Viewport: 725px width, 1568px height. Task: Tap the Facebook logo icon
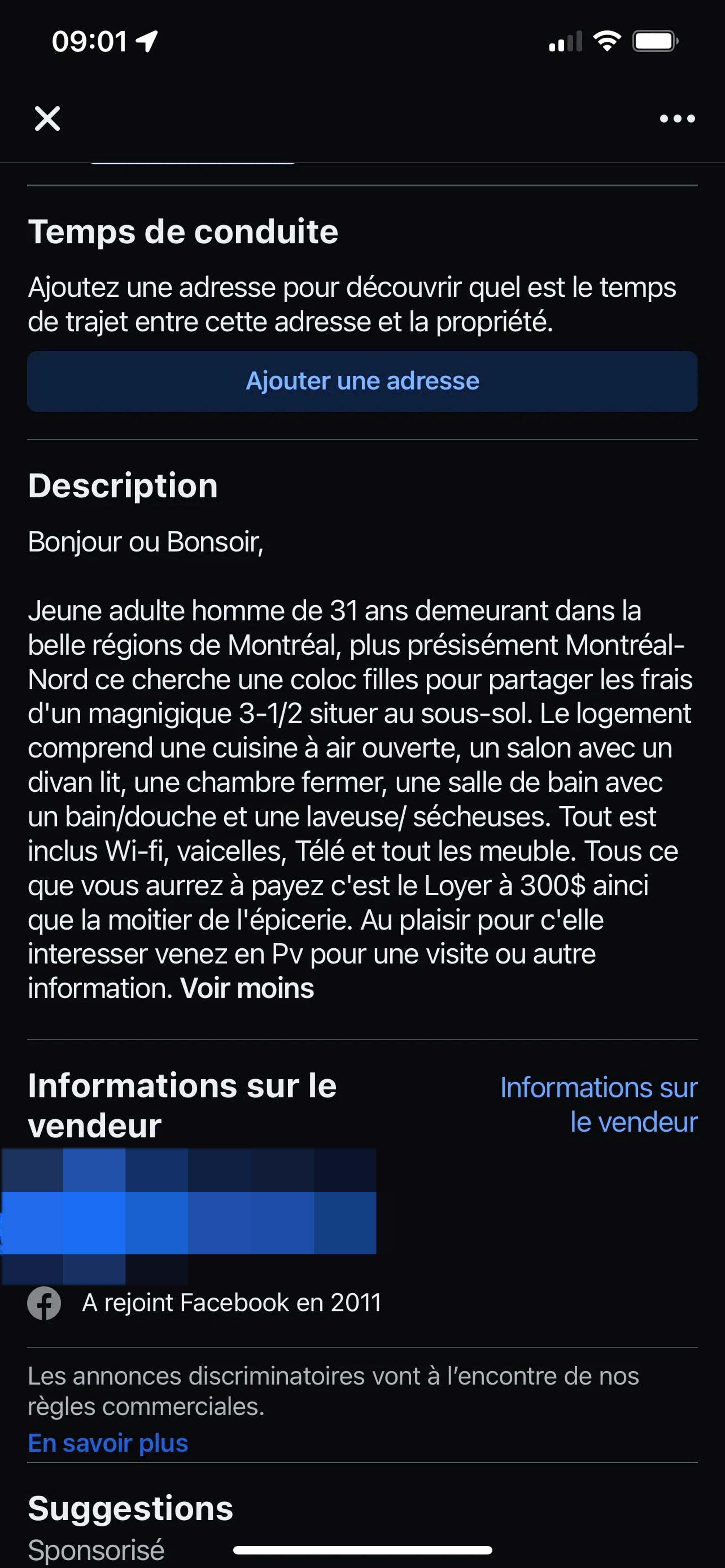click(x=43, y=1303)
